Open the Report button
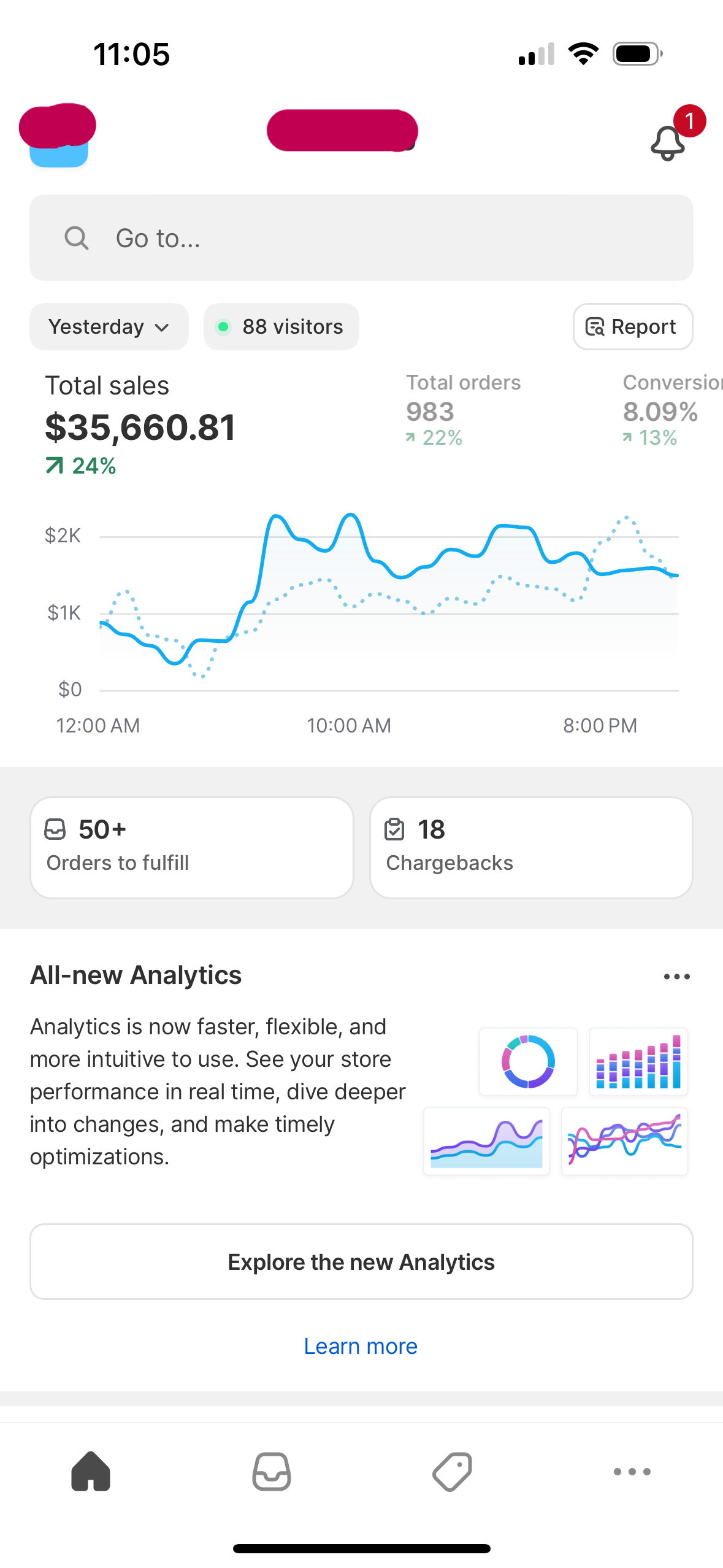Image resolution: width=723 pixels, height=1568 pixels. pos(633,327)
